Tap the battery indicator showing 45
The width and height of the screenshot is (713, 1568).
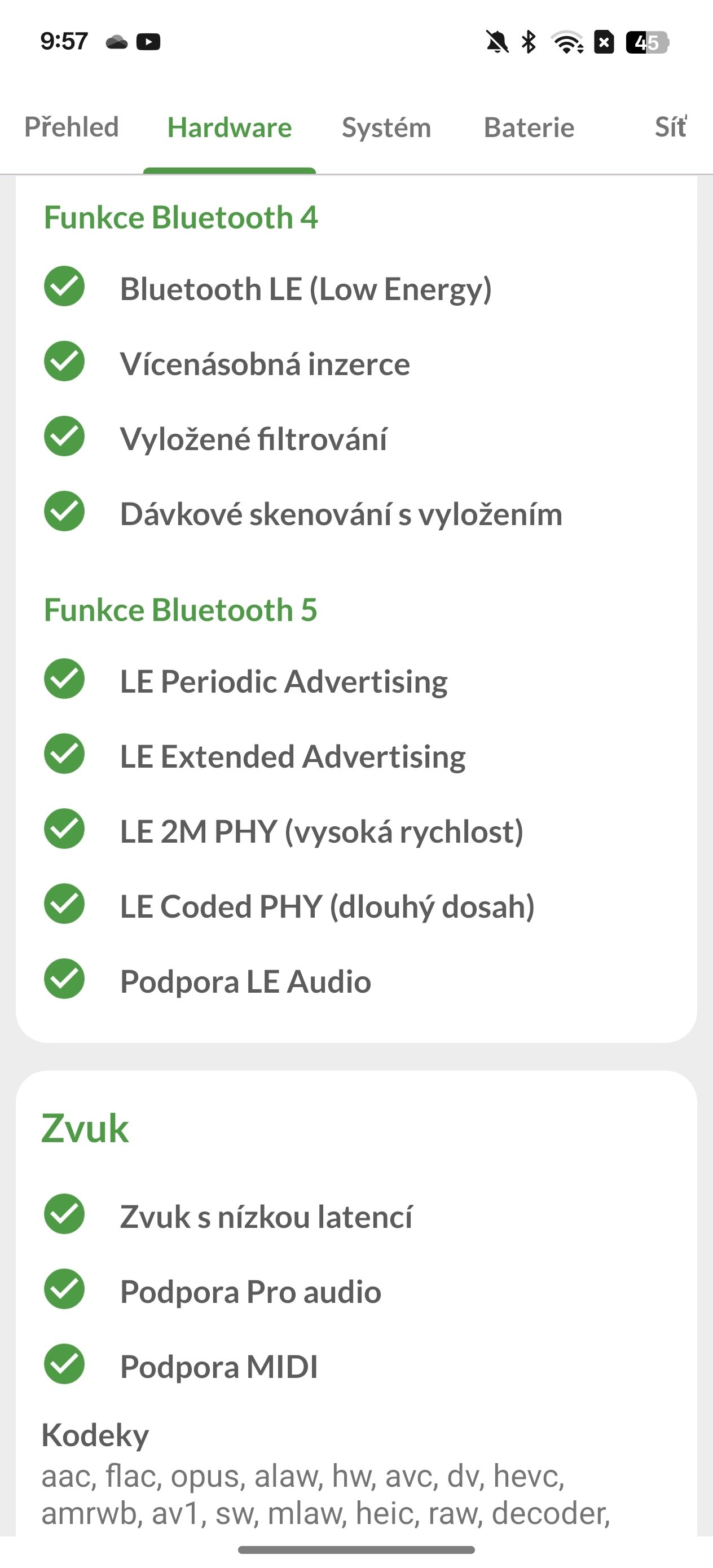[646, 41]
